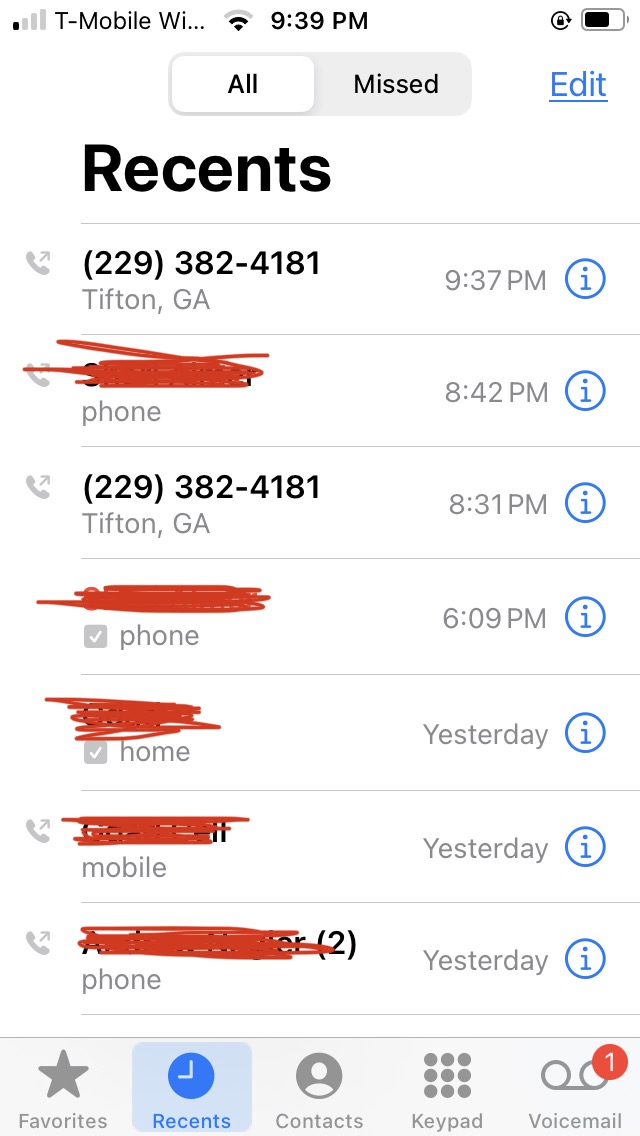This screenshot has height=1136, width=640.
Task: Open info for the 9:37 PM call
Action: [585, 279]
